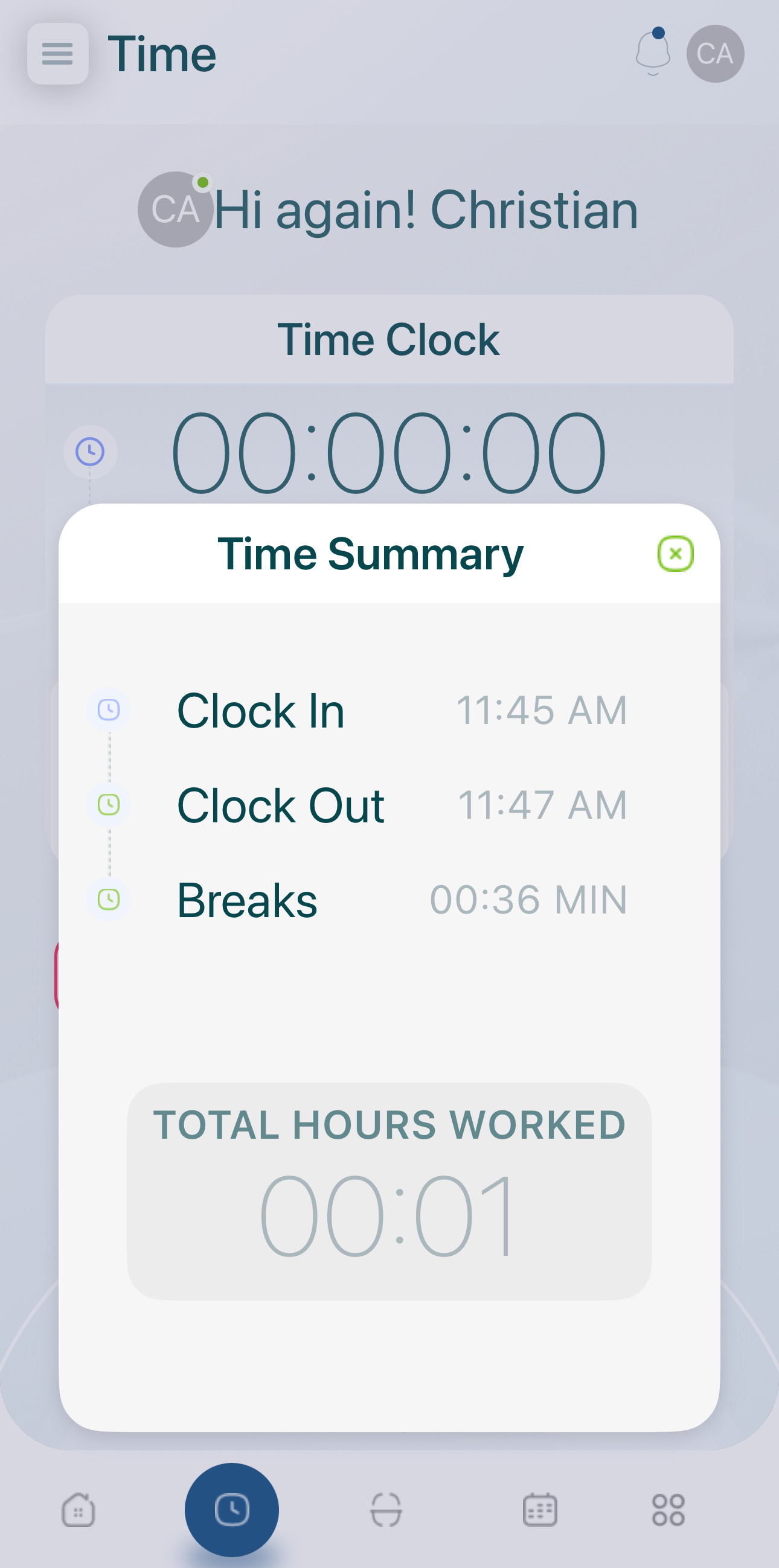Open the hamburger menu
Image resolution: width=779 pixels, height=1568 pixels.
pos(58,54)
